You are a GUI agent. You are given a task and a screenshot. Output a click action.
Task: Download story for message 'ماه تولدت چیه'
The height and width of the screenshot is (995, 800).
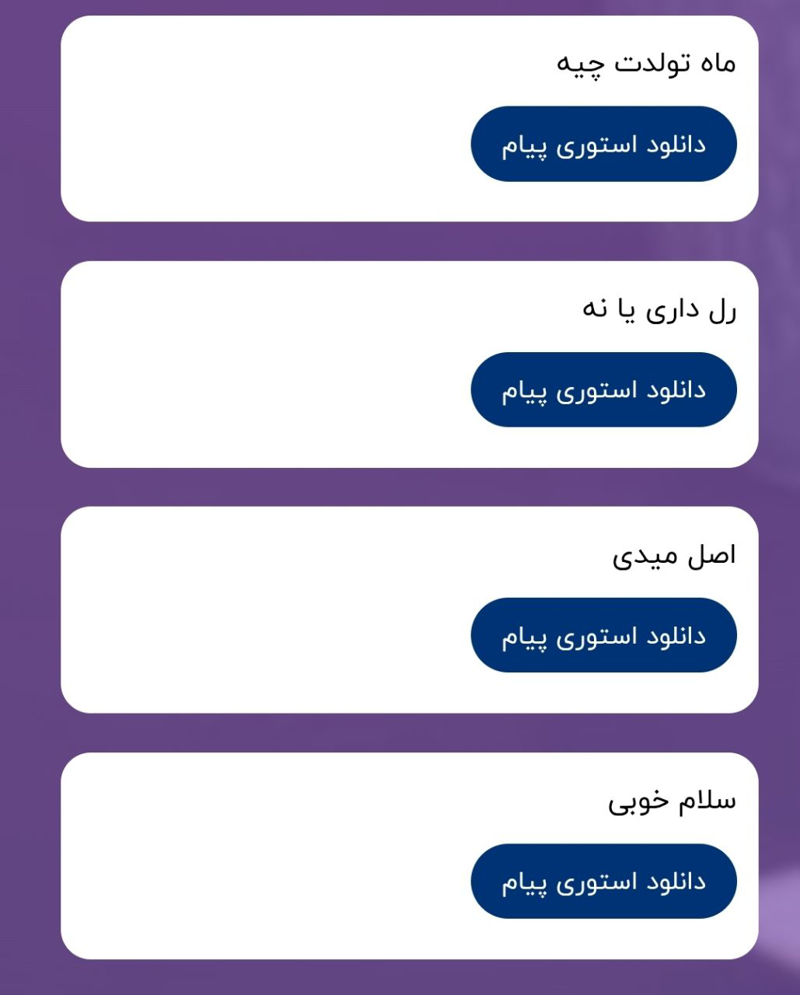point(603,144)
